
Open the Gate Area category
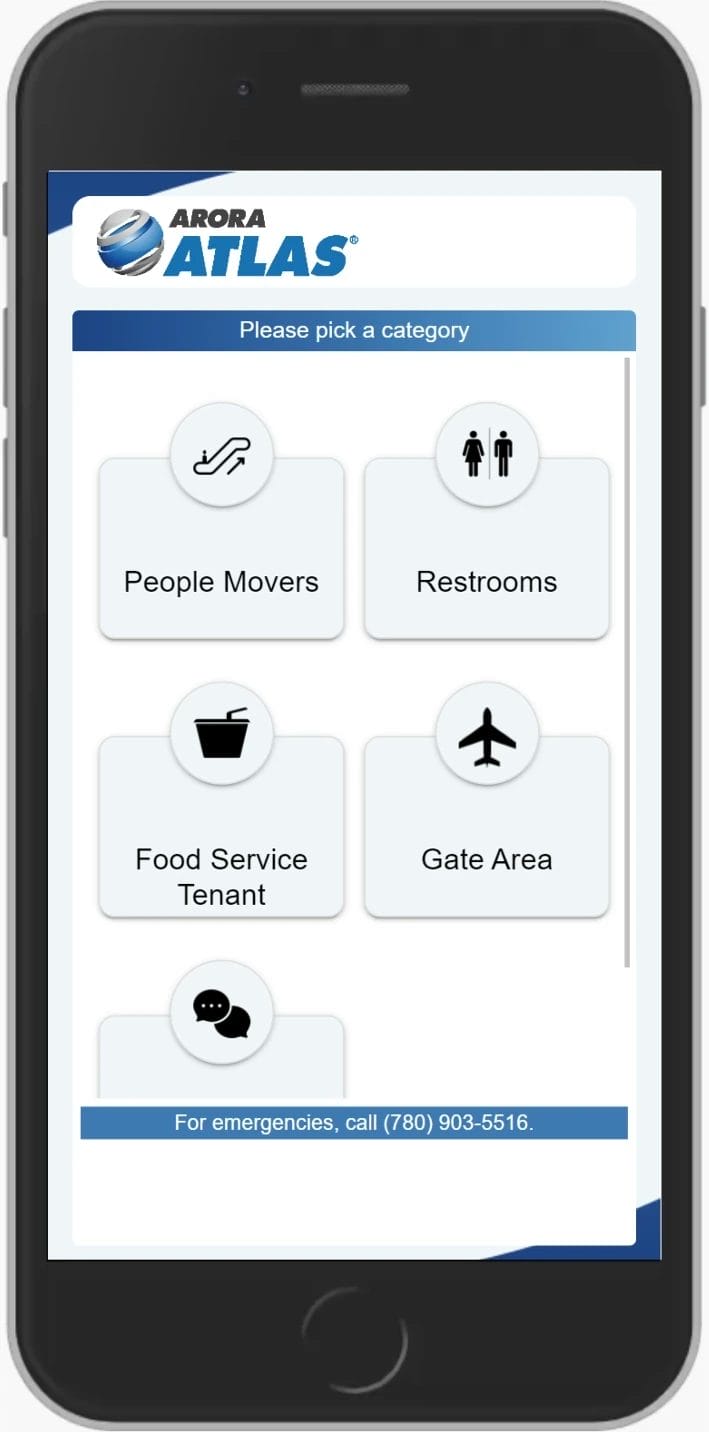tap(487, 826)
